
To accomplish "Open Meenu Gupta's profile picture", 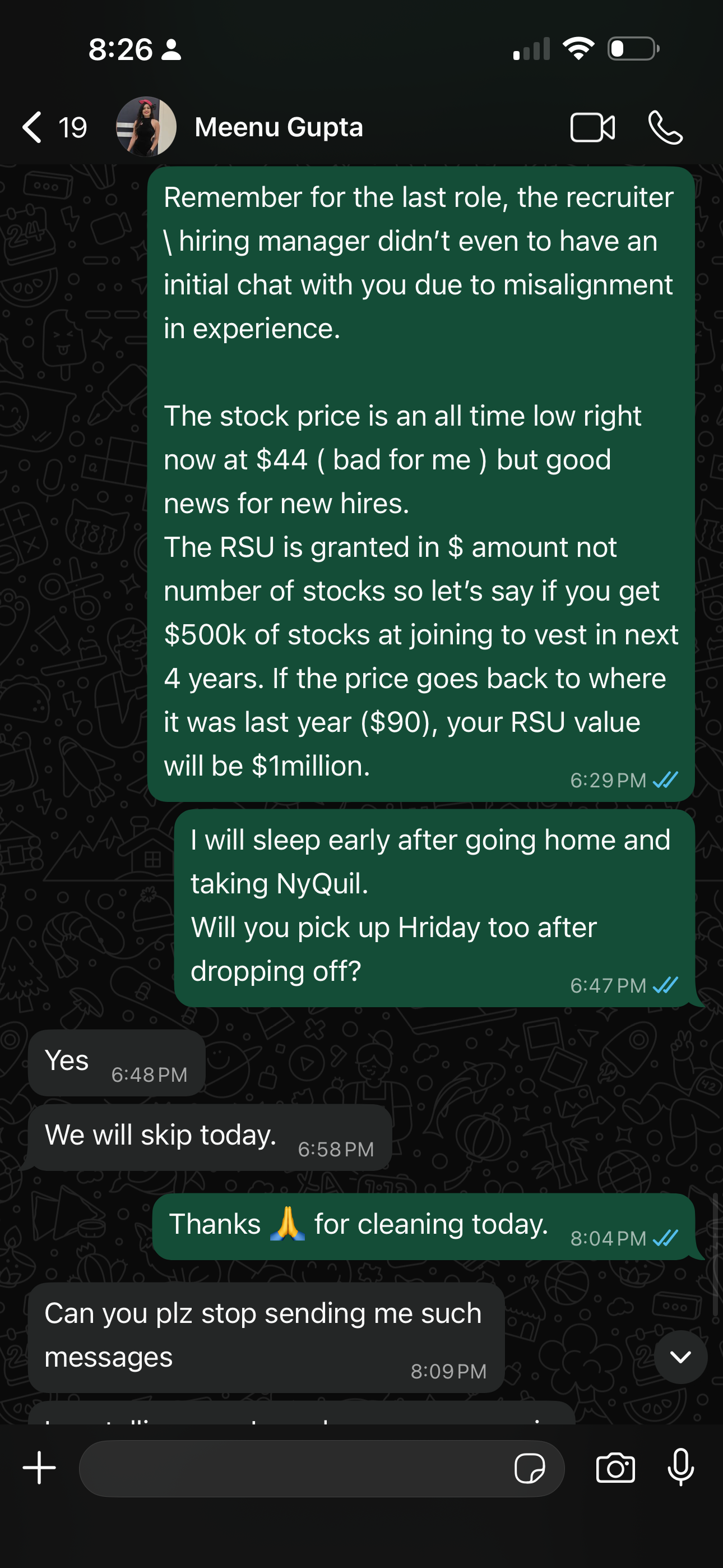I will point(146,127).
